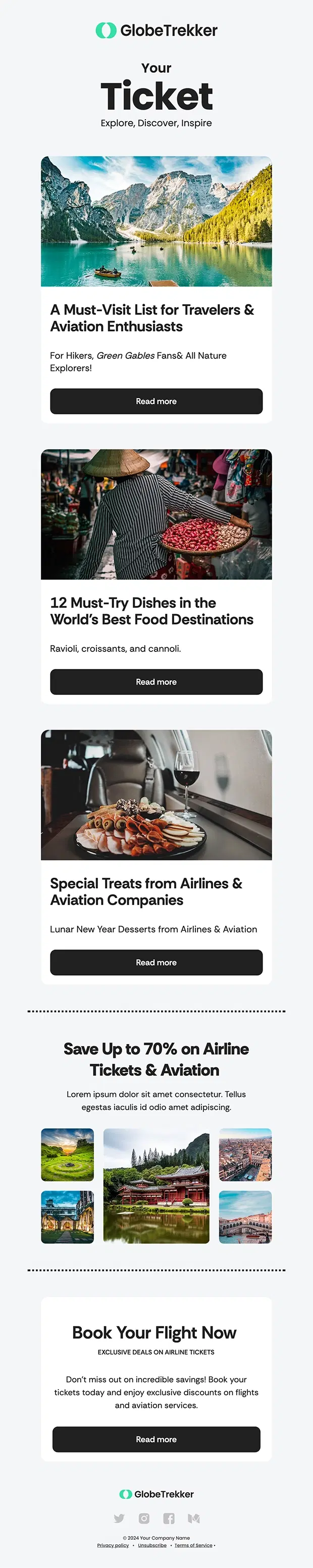View the Terms of Service link

(x=193, y=1545)
